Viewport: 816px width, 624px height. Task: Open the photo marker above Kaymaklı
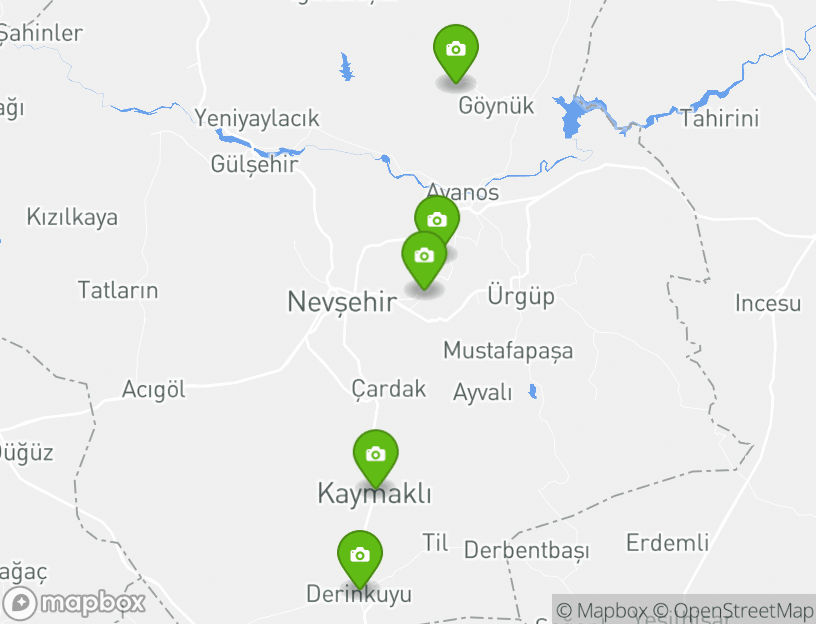click(376, 455)
